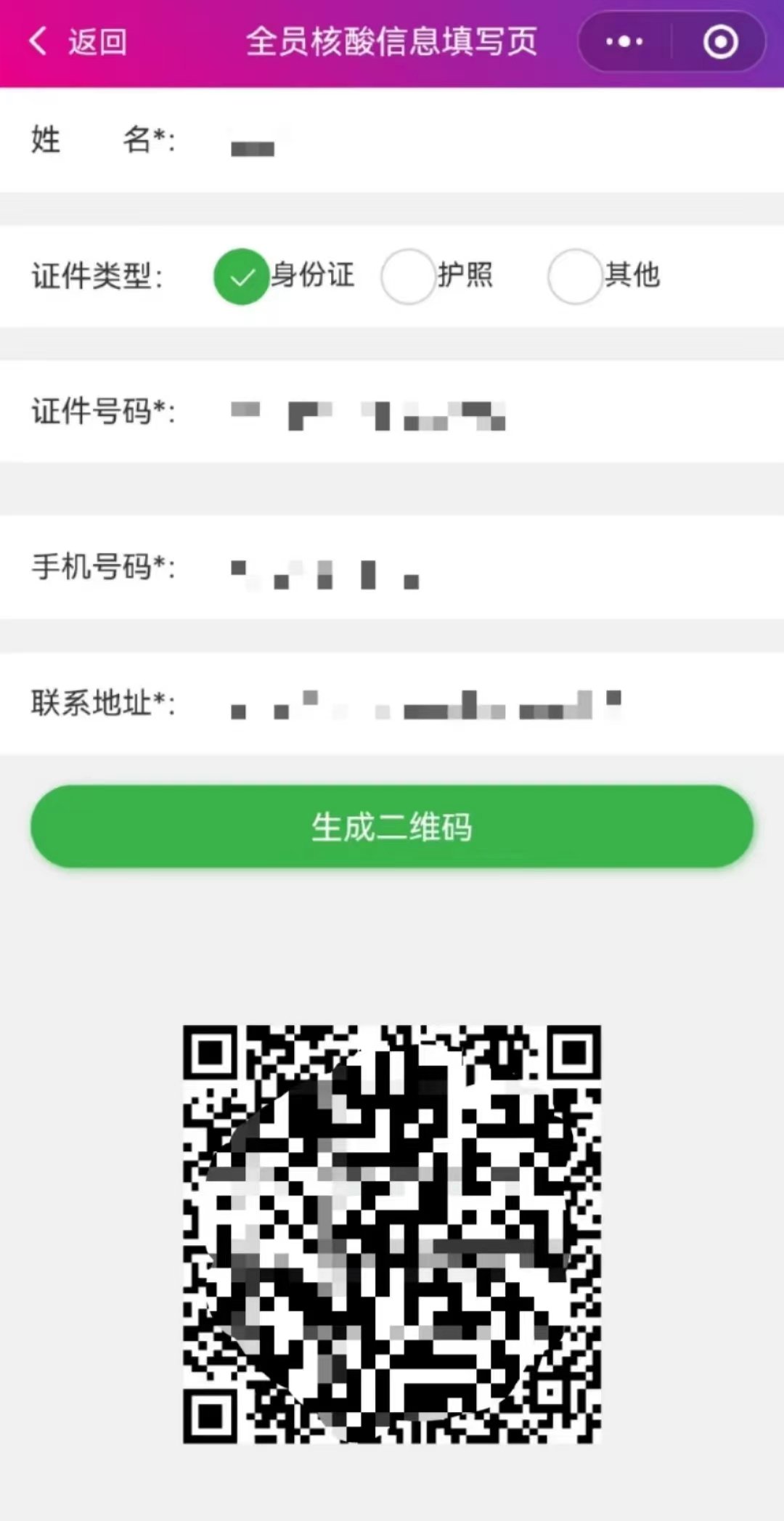Viewport: 784px width, 1521px height.
Task: Open the mini program more options menu
Action: (624, 42)
